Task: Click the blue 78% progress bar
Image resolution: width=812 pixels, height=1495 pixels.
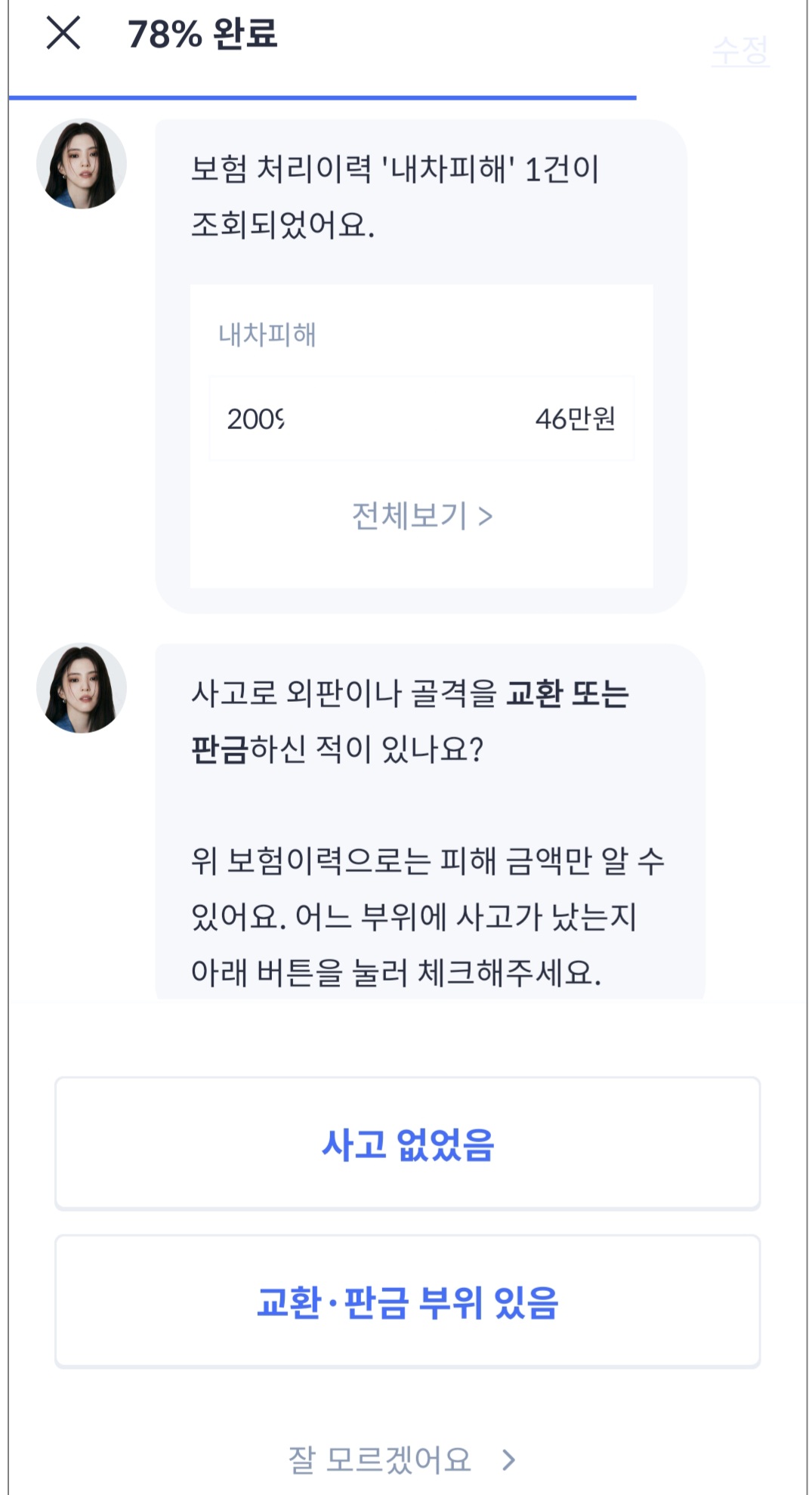Action: (317, 97)
